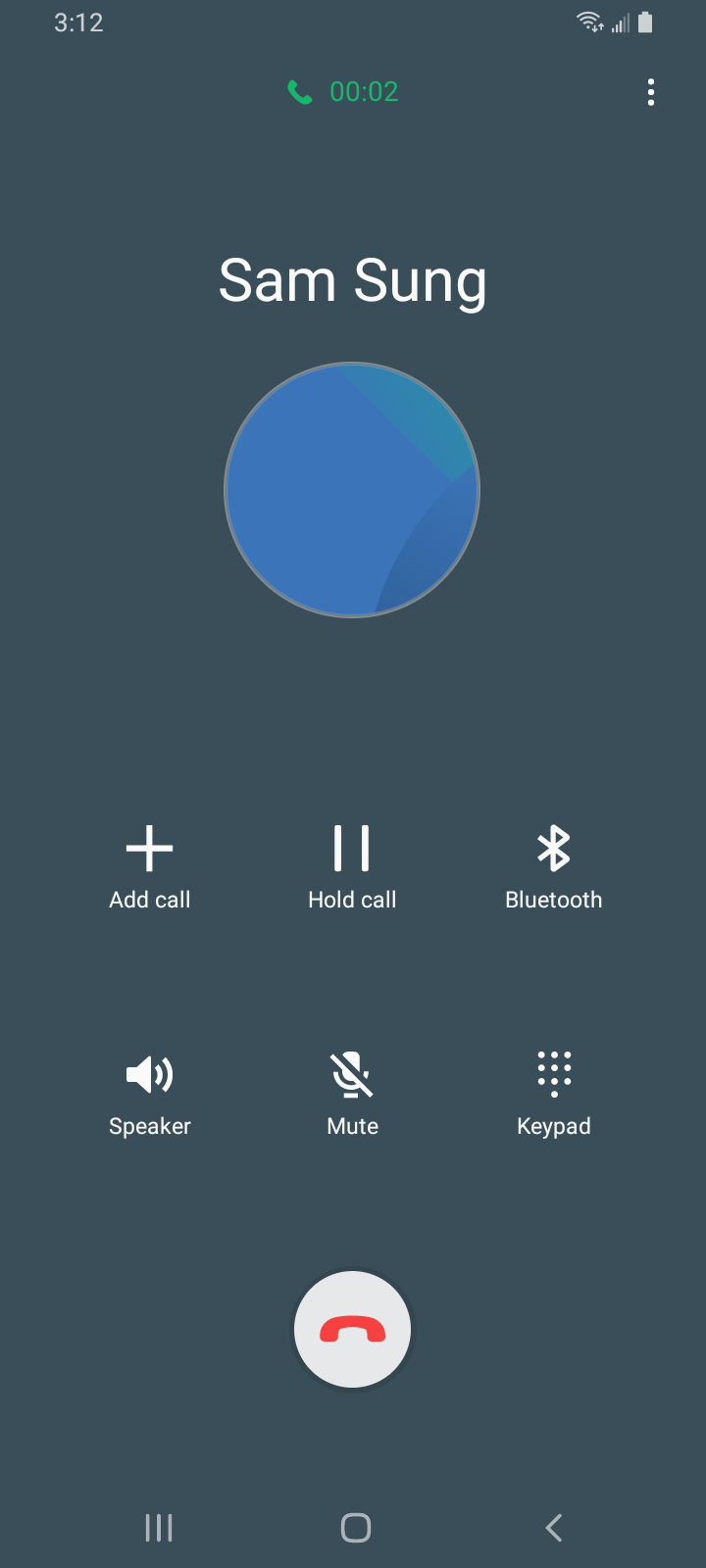
Task: Go to the home screen
Action: 355,1527
